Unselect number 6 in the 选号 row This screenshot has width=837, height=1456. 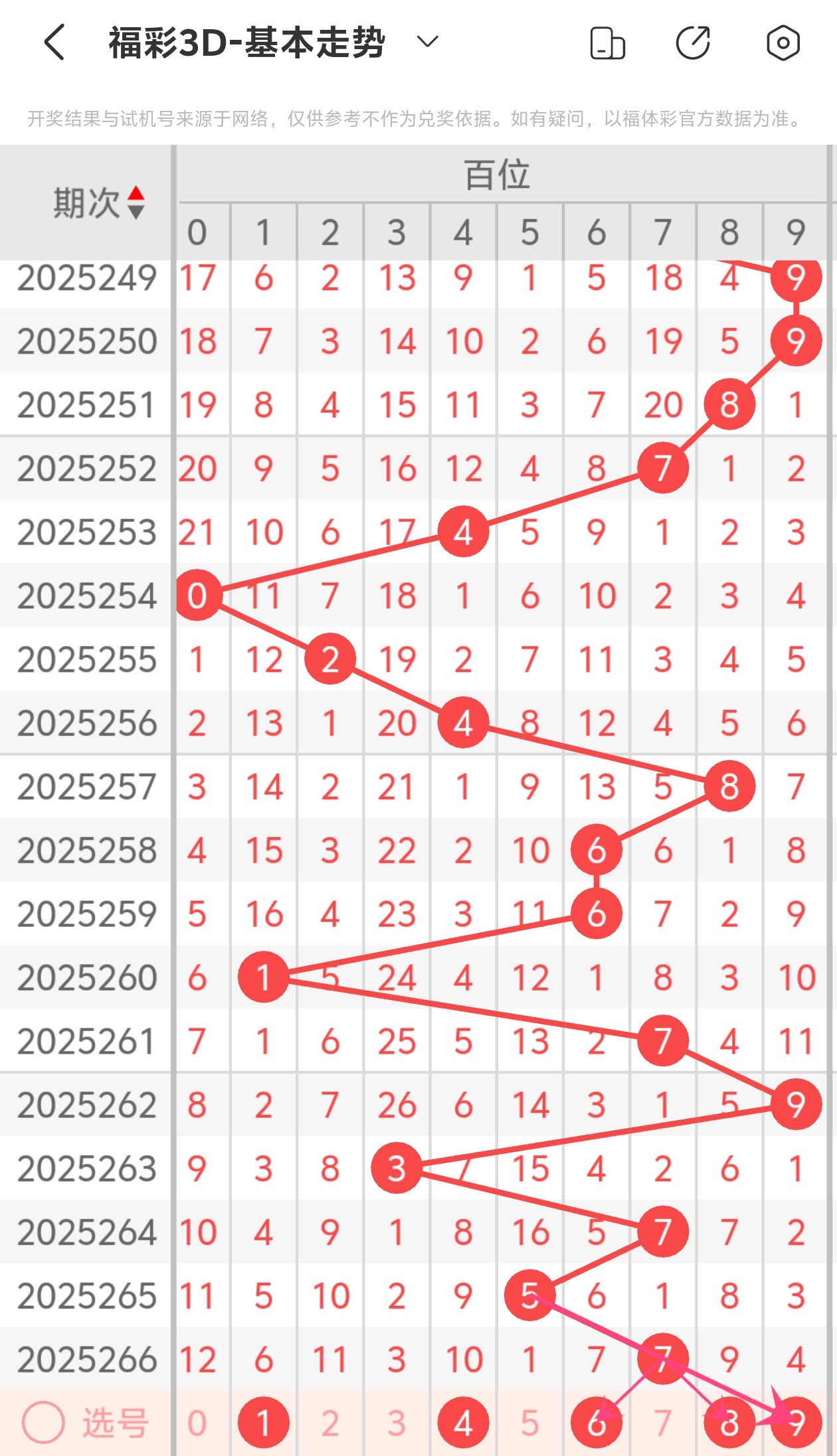coord(596,1423)
